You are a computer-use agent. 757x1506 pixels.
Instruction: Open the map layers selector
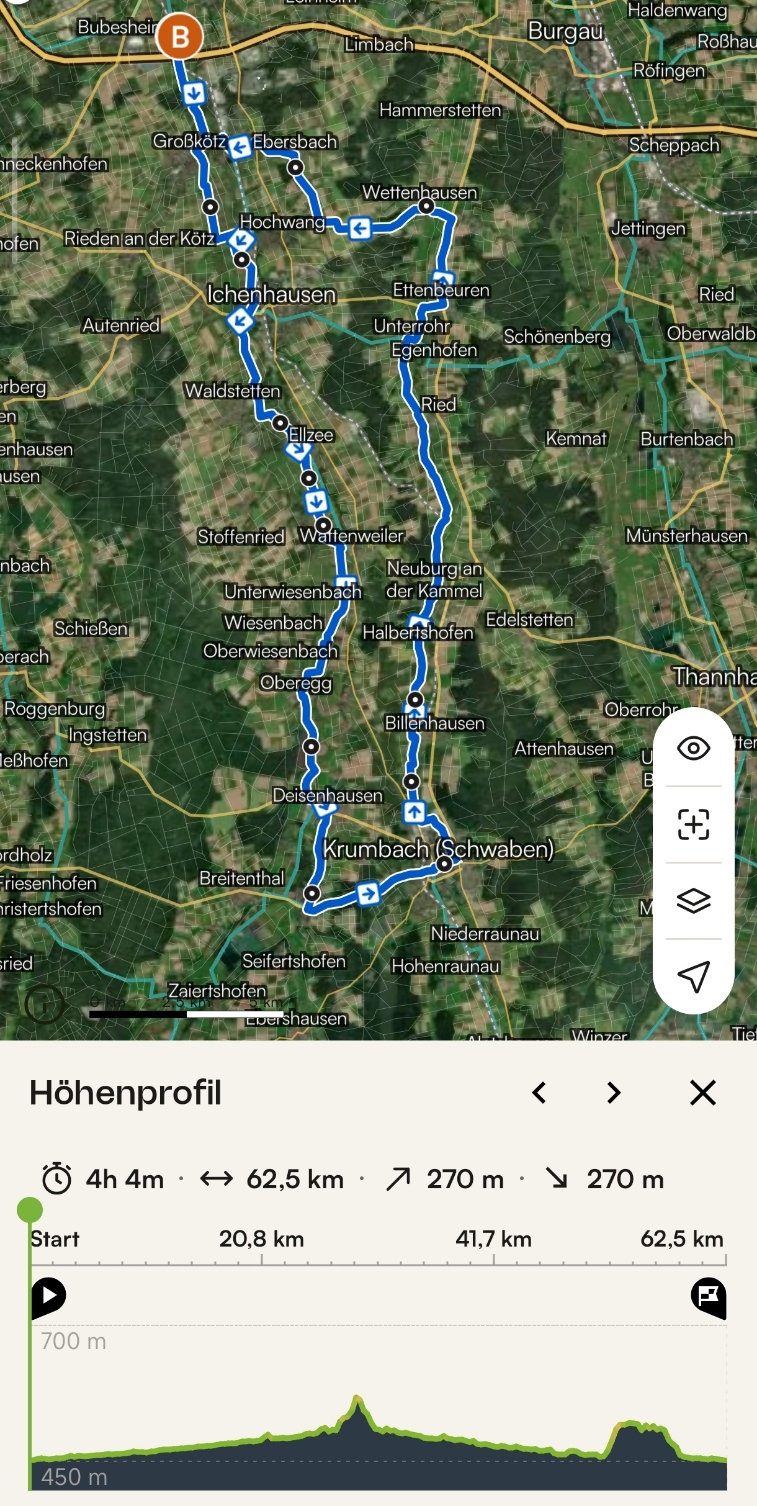click(x=692, y=898)
